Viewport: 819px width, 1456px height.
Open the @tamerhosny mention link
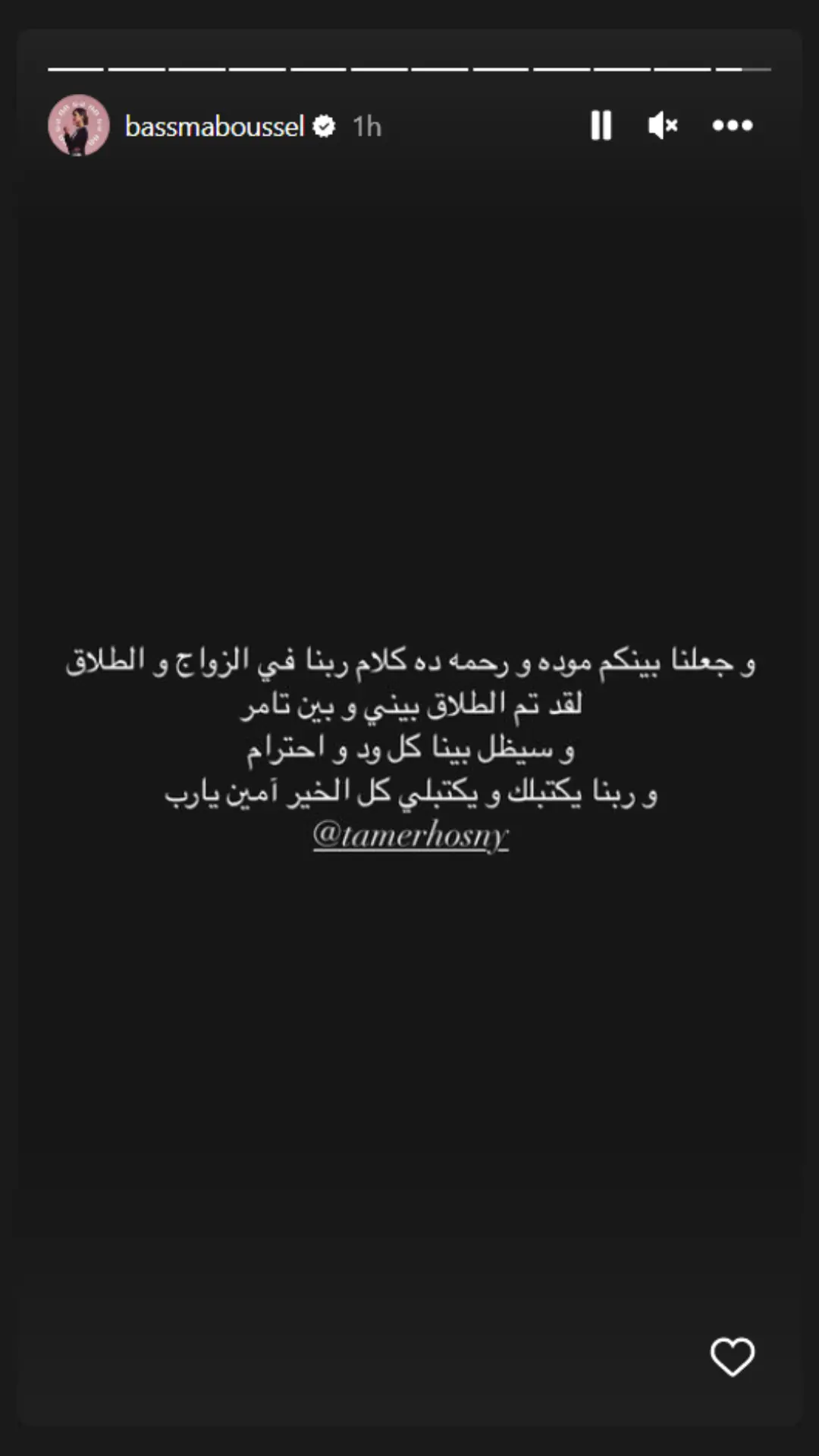(410, 835)
